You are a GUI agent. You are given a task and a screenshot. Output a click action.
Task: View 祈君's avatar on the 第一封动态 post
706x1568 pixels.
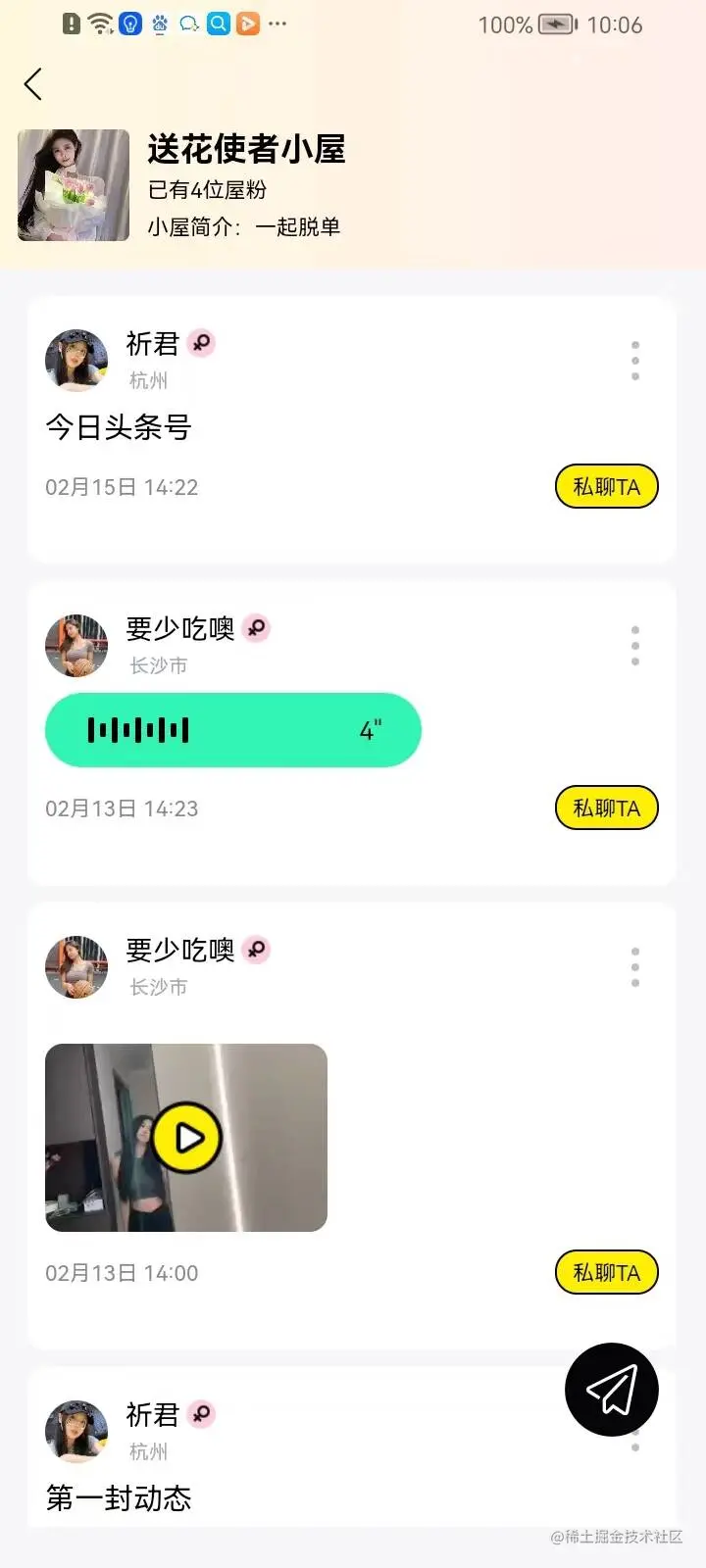76,1431
